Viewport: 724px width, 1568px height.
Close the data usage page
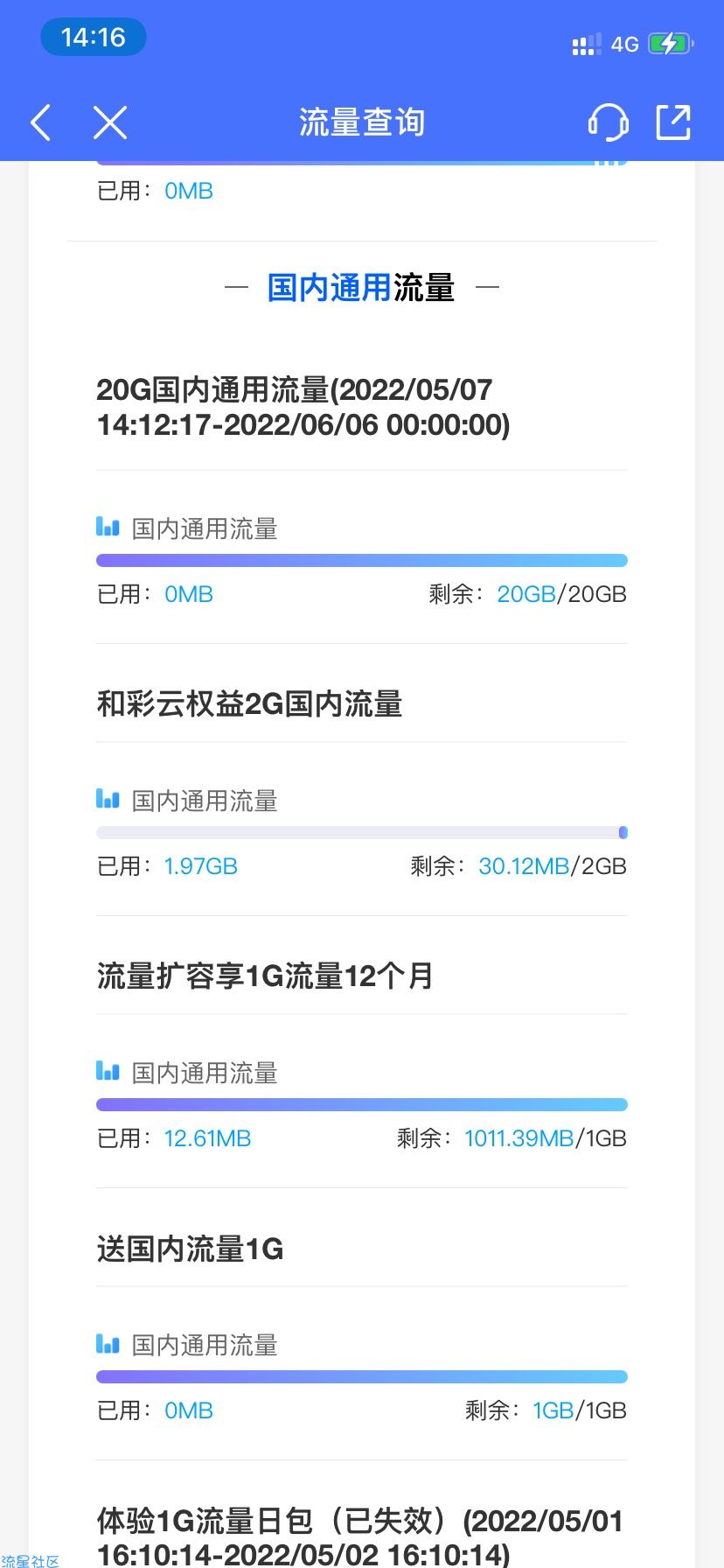[x=110, y=122]
